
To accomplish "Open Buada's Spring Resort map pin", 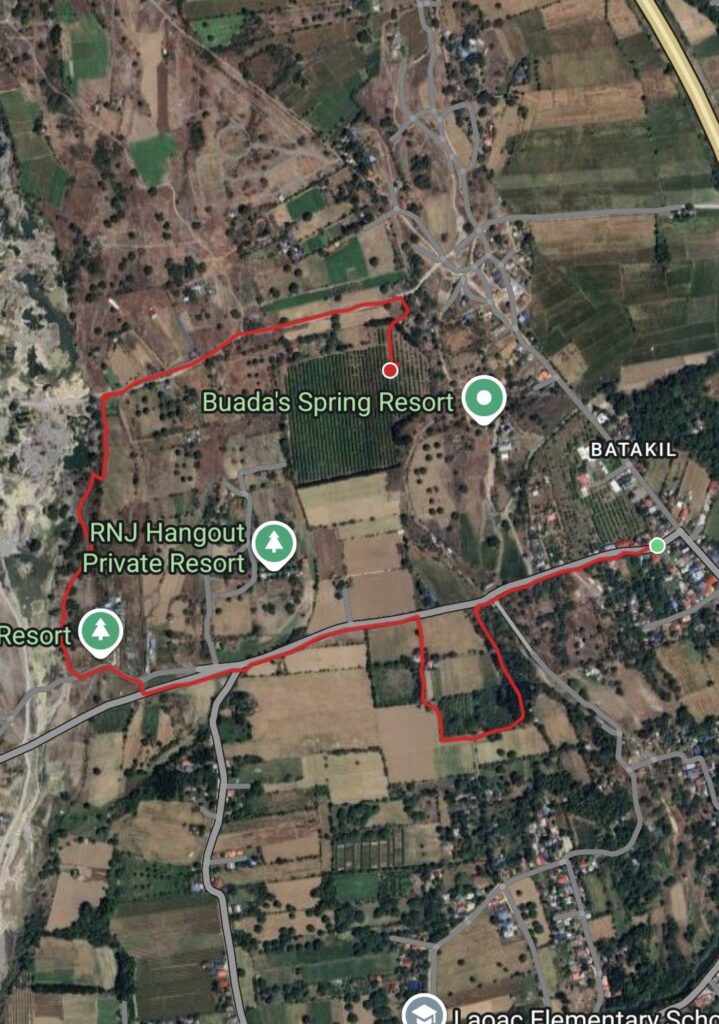I will pos(484,398).
